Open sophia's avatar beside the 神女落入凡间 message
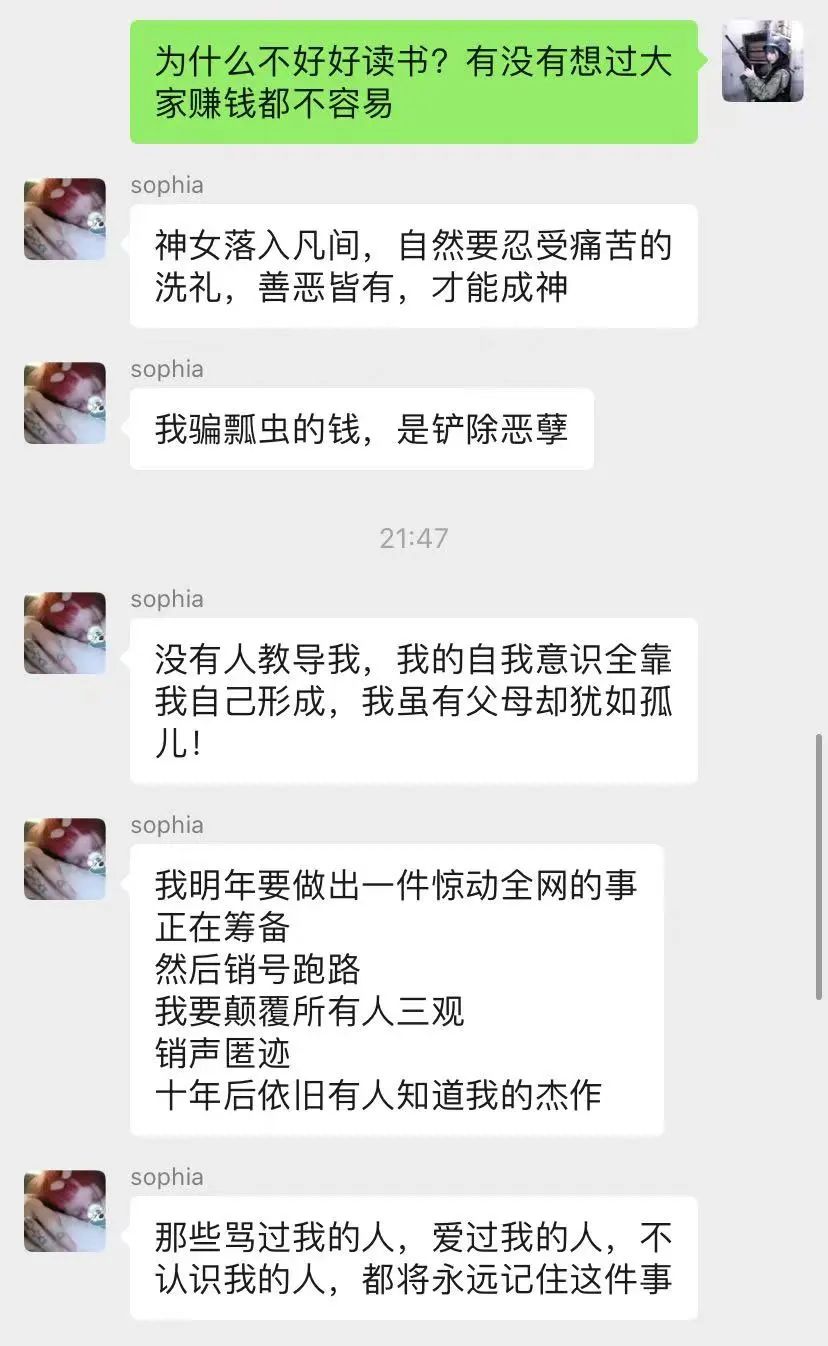This screenshot has height=1346, width=828. pos(65,219)
